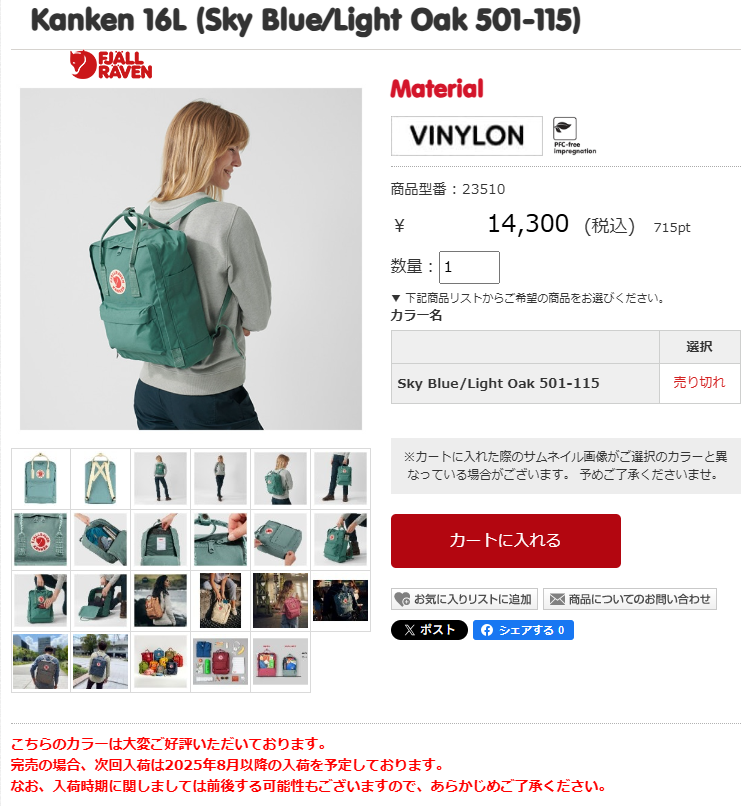Open 商品についてのお問い合わせ product inquiry
Image resolution: width=746 pixels, height=806 pixels.
[x=629, y=599]
